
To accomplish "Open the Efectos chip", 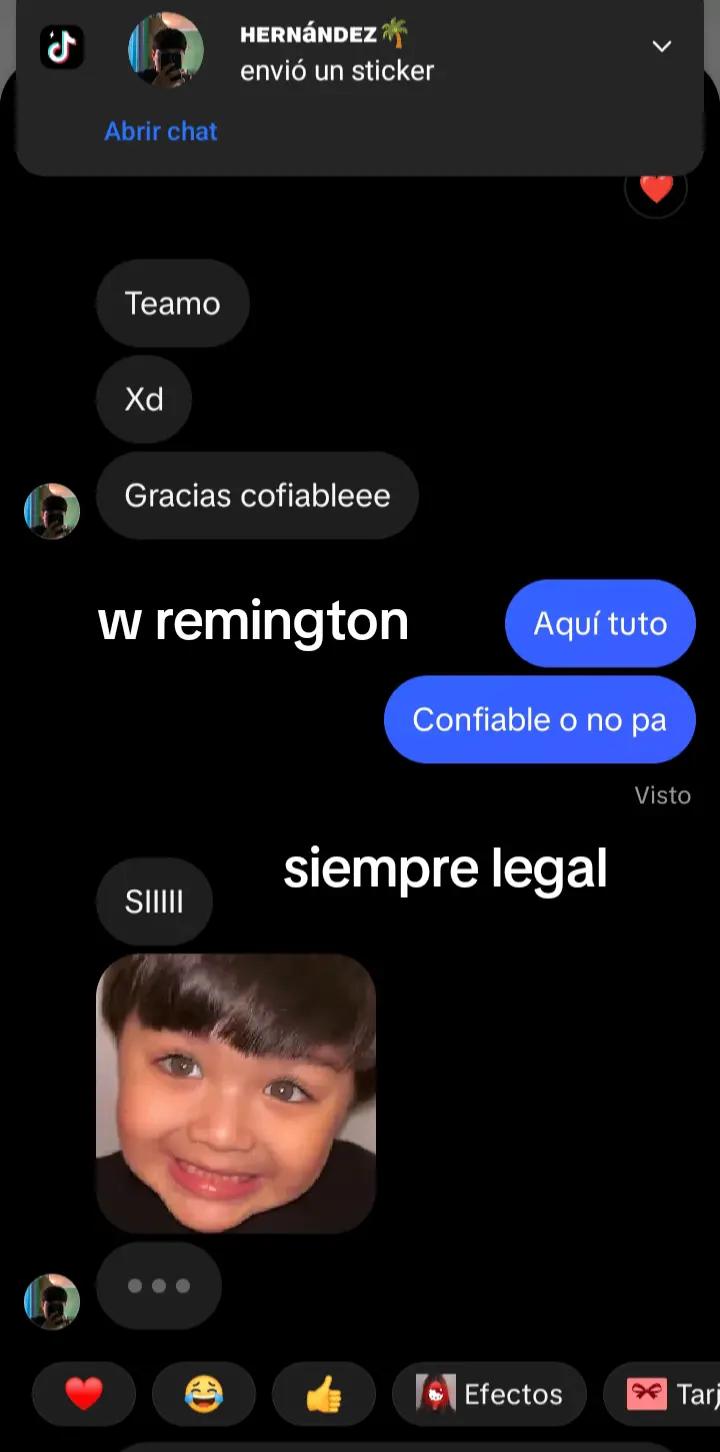I will tap(489, 1393).
